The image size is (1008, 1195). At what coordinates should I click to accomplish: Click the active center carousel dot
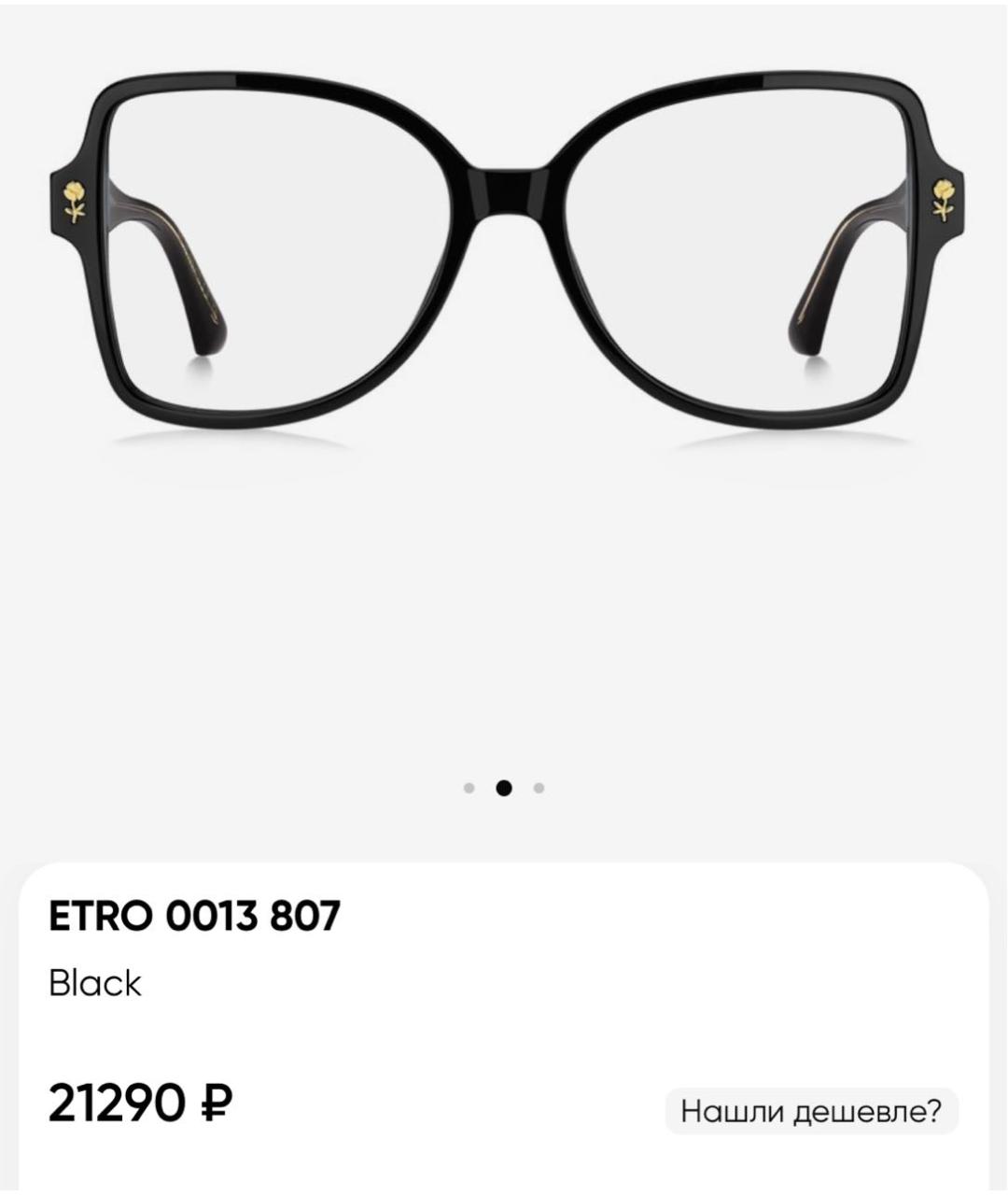(505, 789)
